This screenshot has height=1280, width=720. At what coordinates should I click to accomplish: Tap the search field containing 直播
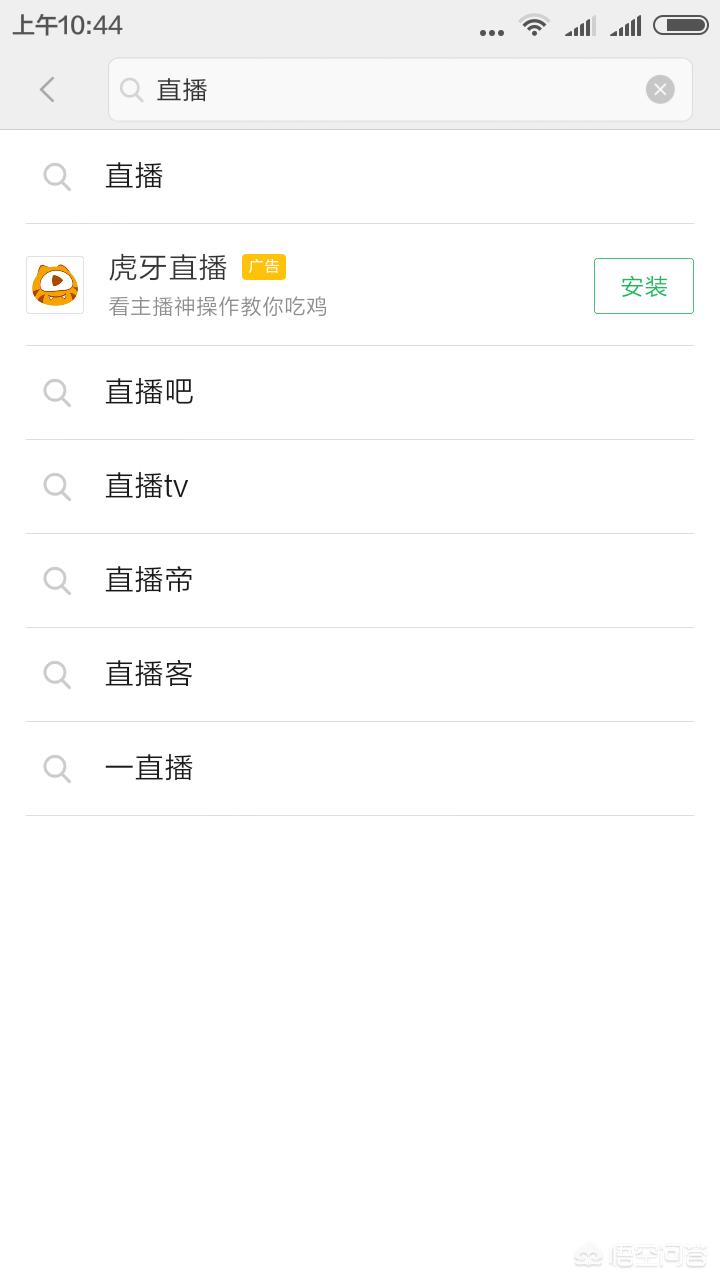click(x=400, y=90)
